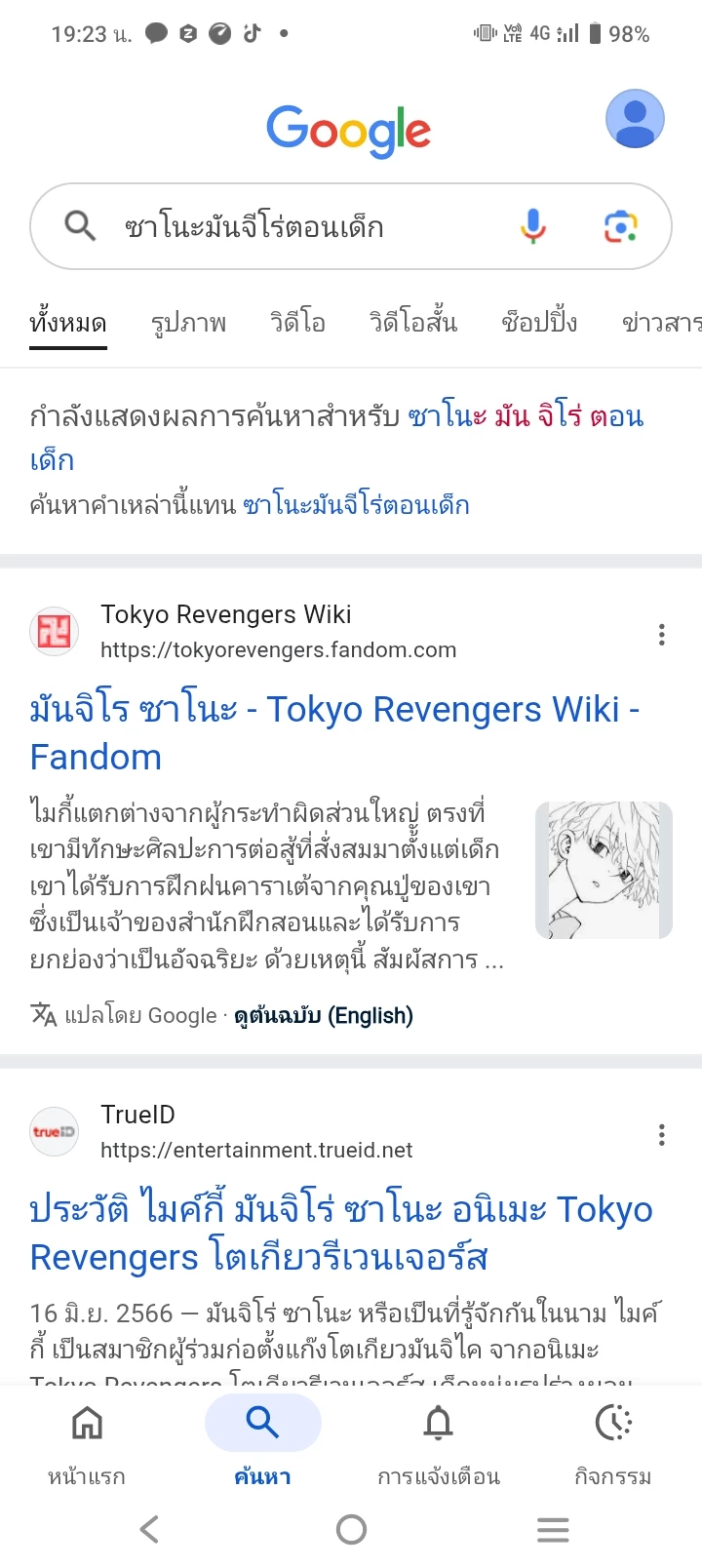Screen dimensions: 702x1568
Task: Open the Google account profile icon
Action: click(x=635, y=118)
